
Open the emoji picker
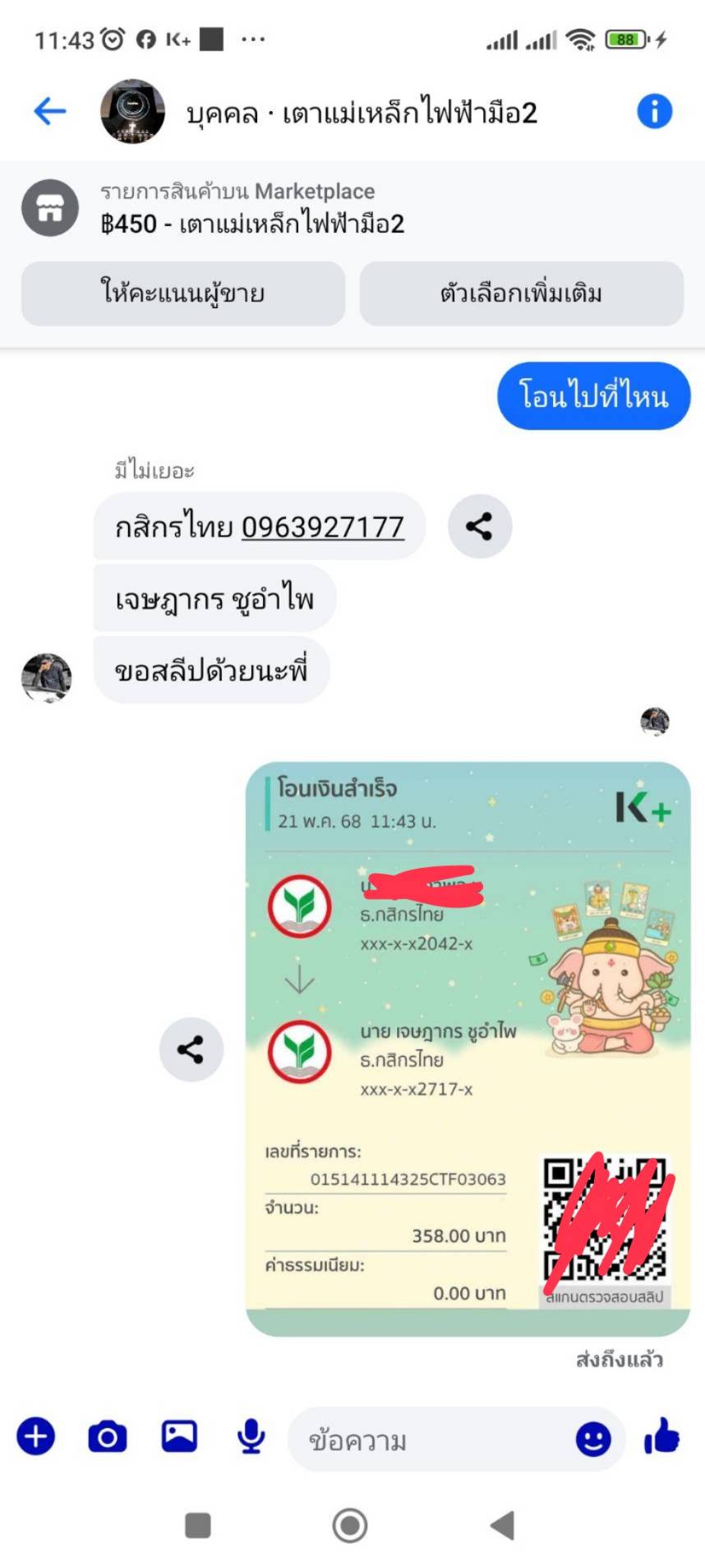(593, 1439)
